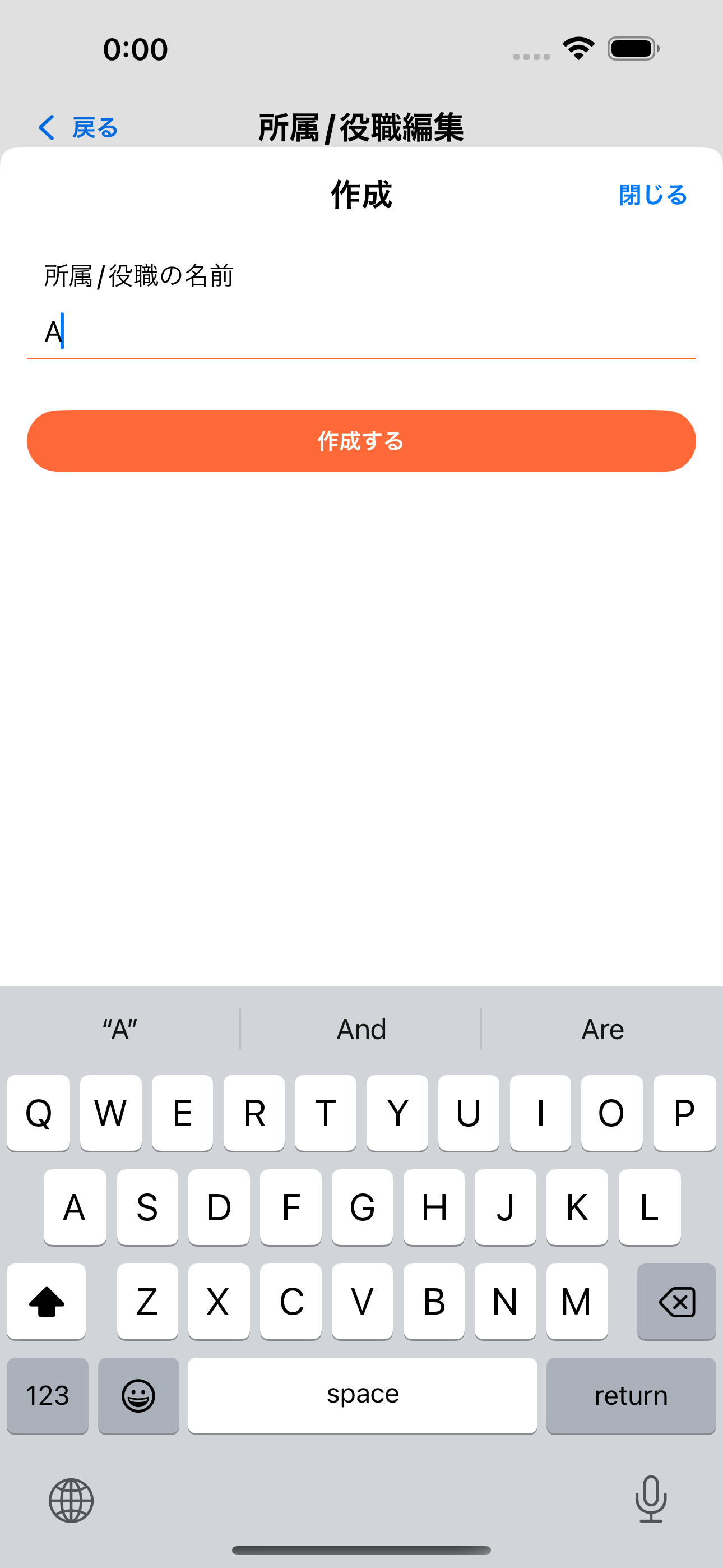The height and width of the screenshot is (1568, 723).
Task: Pick the "Are" keyboard suggestion
Action: [x=602, y=1029]
